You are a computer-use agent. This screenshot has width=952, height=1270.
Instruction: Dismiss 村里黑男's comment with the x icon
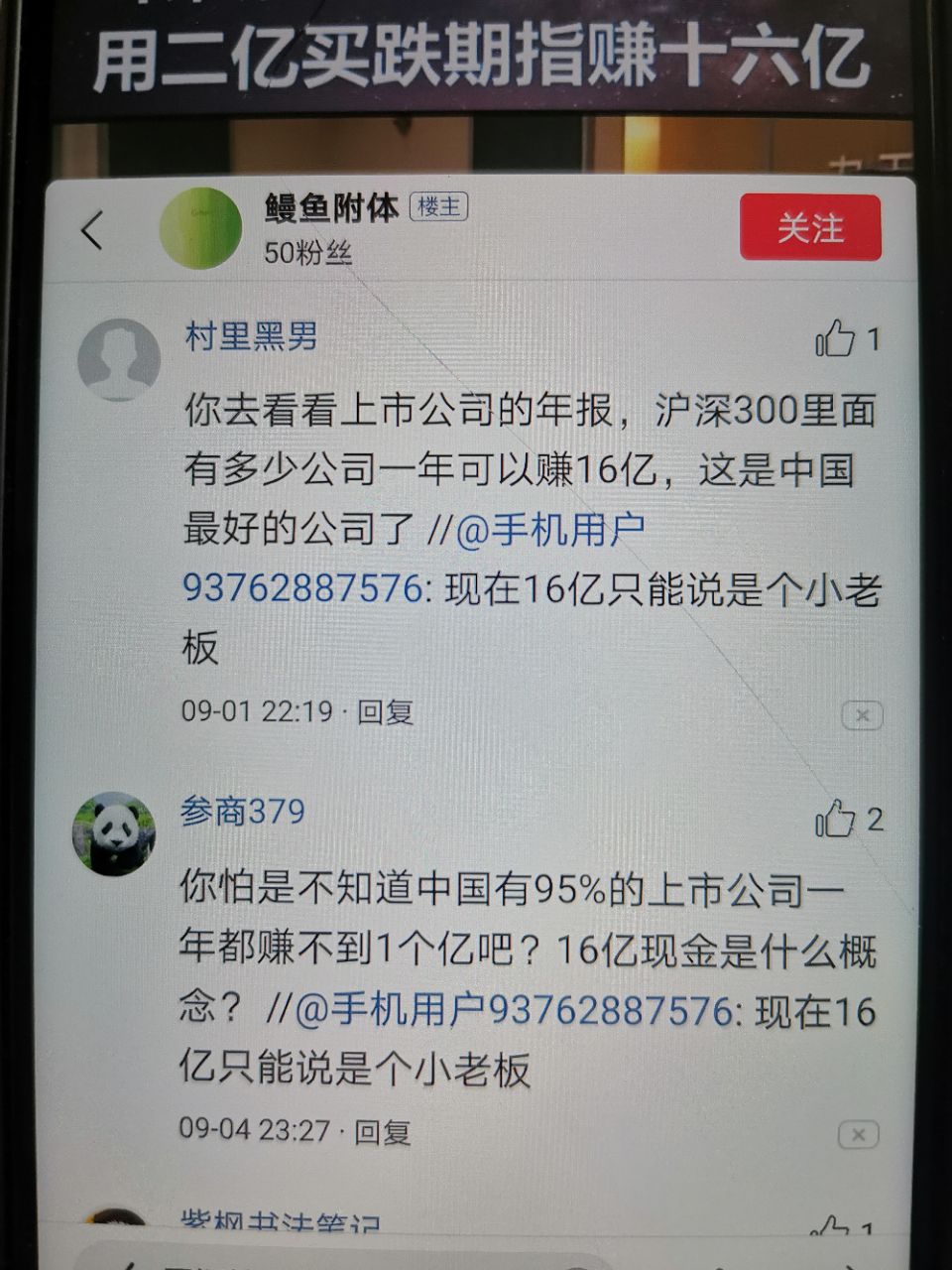pos(861,714)
